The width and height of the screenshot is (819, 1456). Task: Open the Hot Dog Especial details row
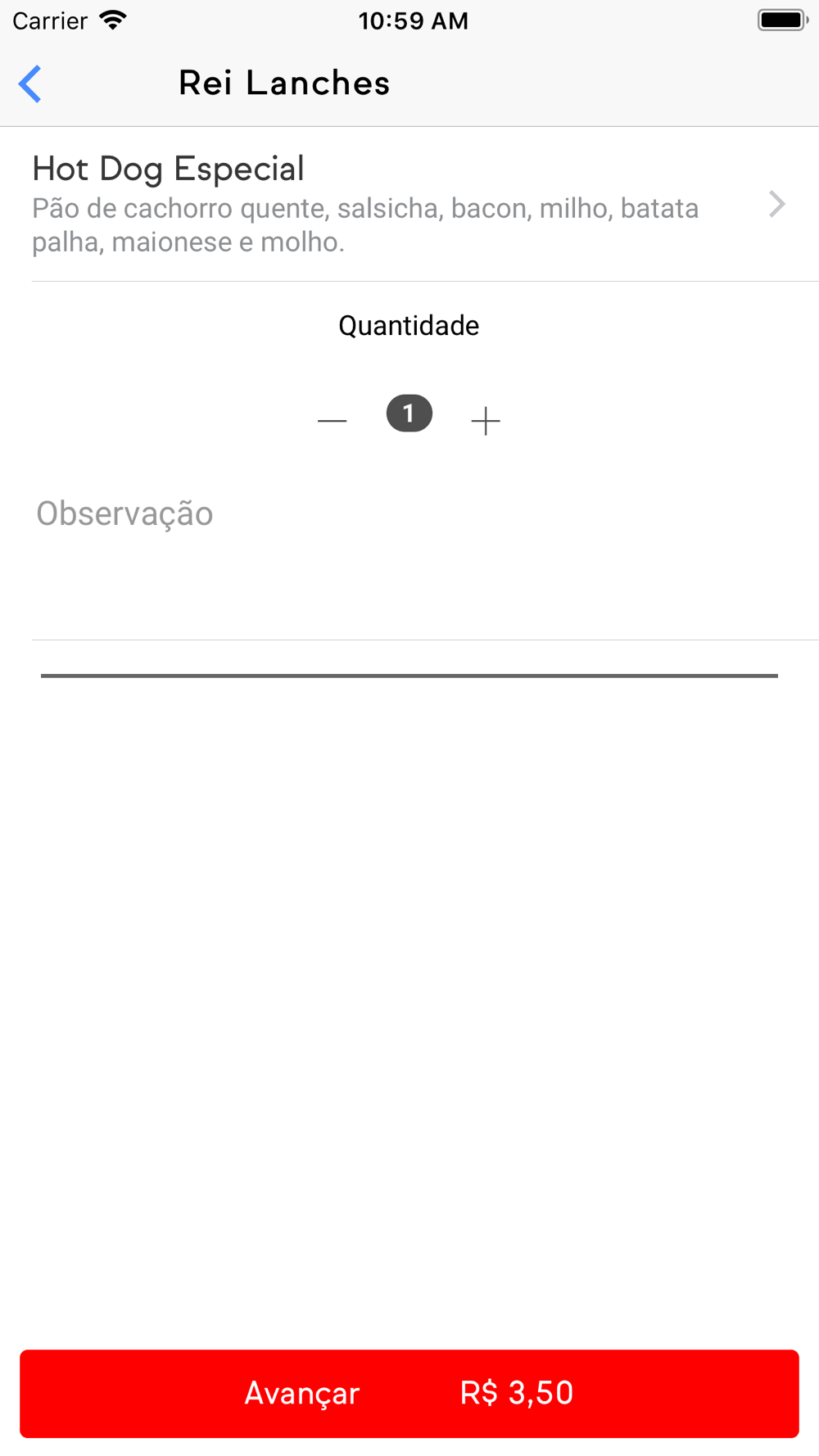point(409,204)
